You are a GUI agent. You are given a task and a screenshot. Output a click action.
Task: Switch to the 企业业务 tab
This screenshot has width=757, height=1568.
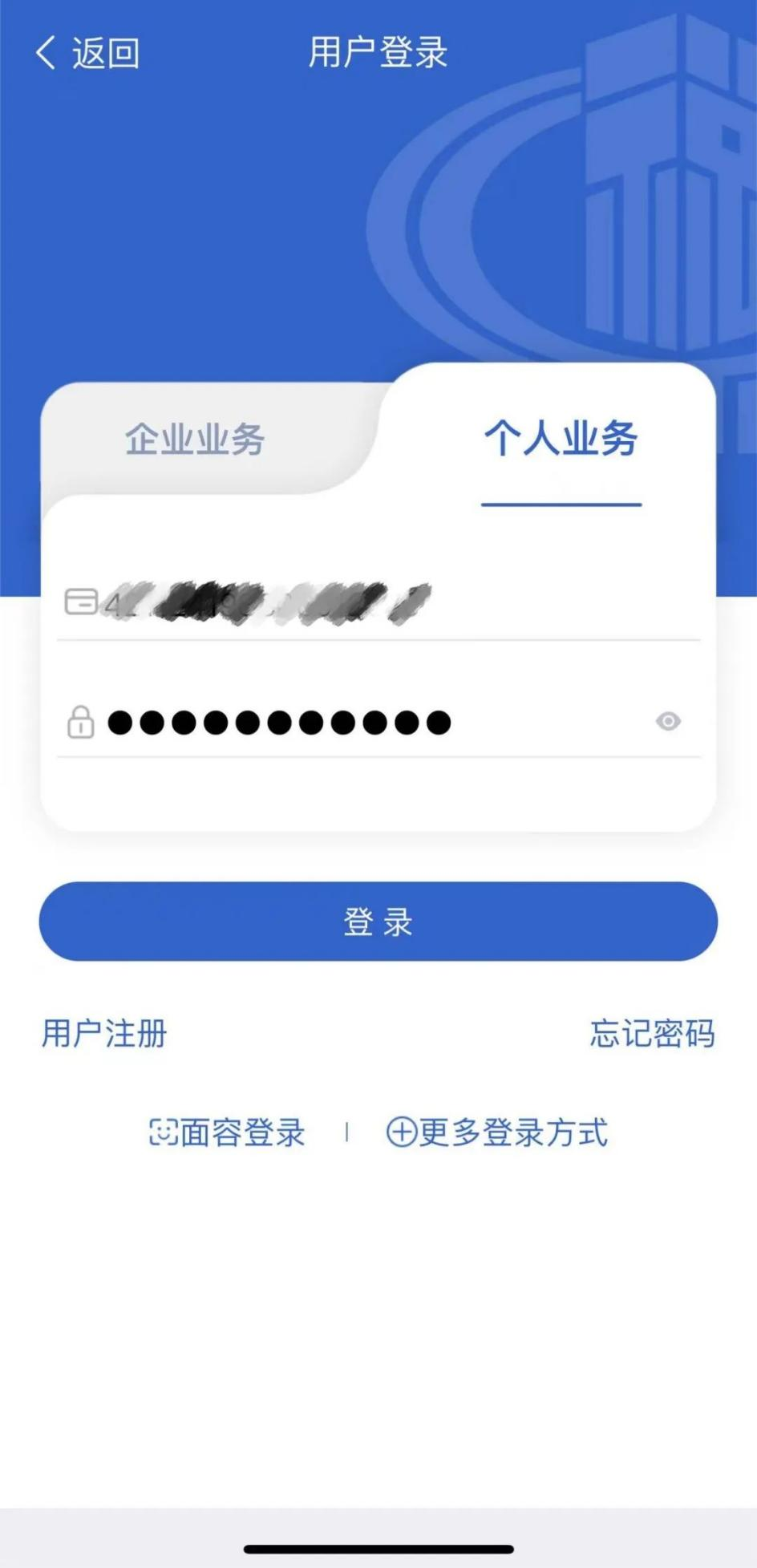pyautogui.click(x=195, y=440)
